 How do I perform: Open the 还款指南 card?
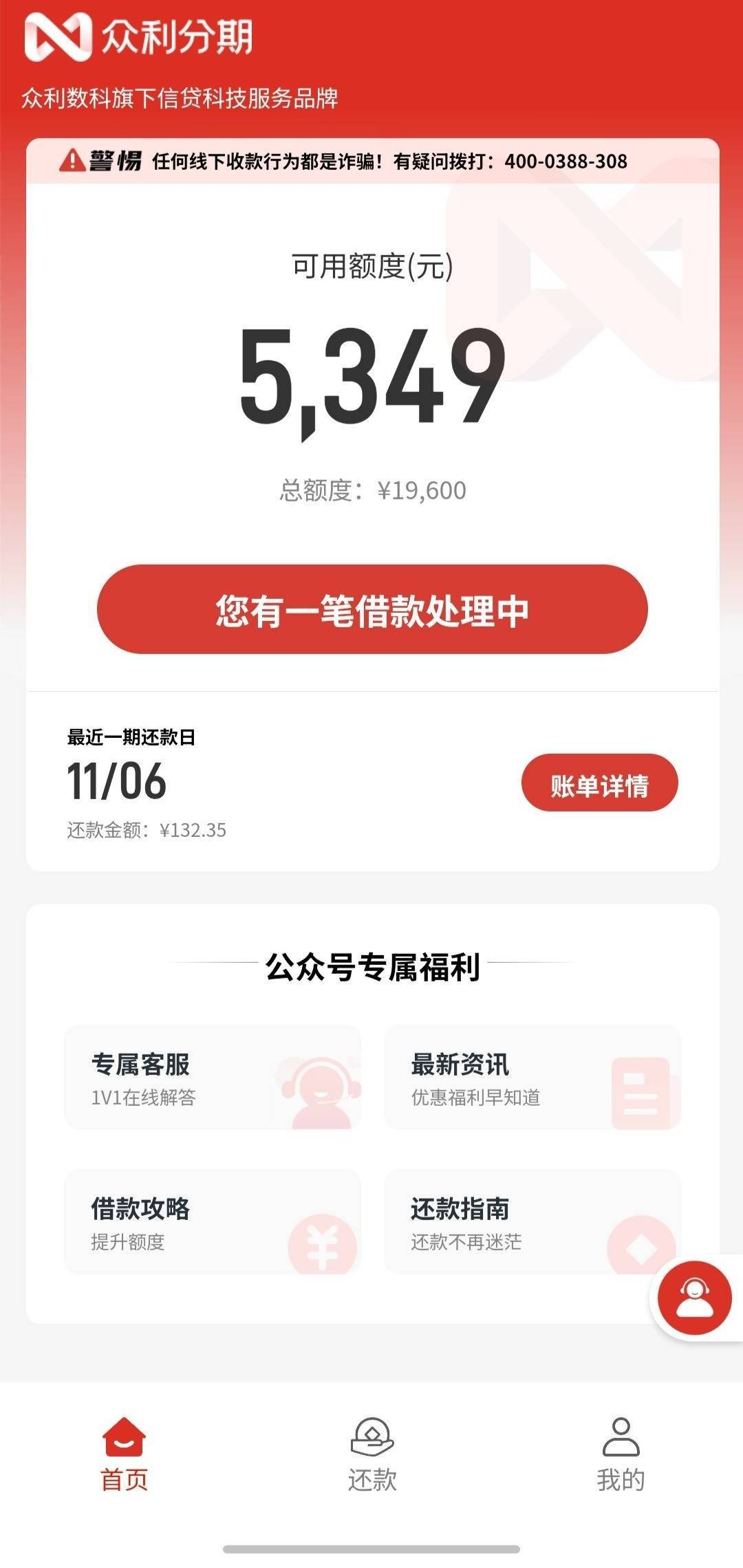point(532,1222)
